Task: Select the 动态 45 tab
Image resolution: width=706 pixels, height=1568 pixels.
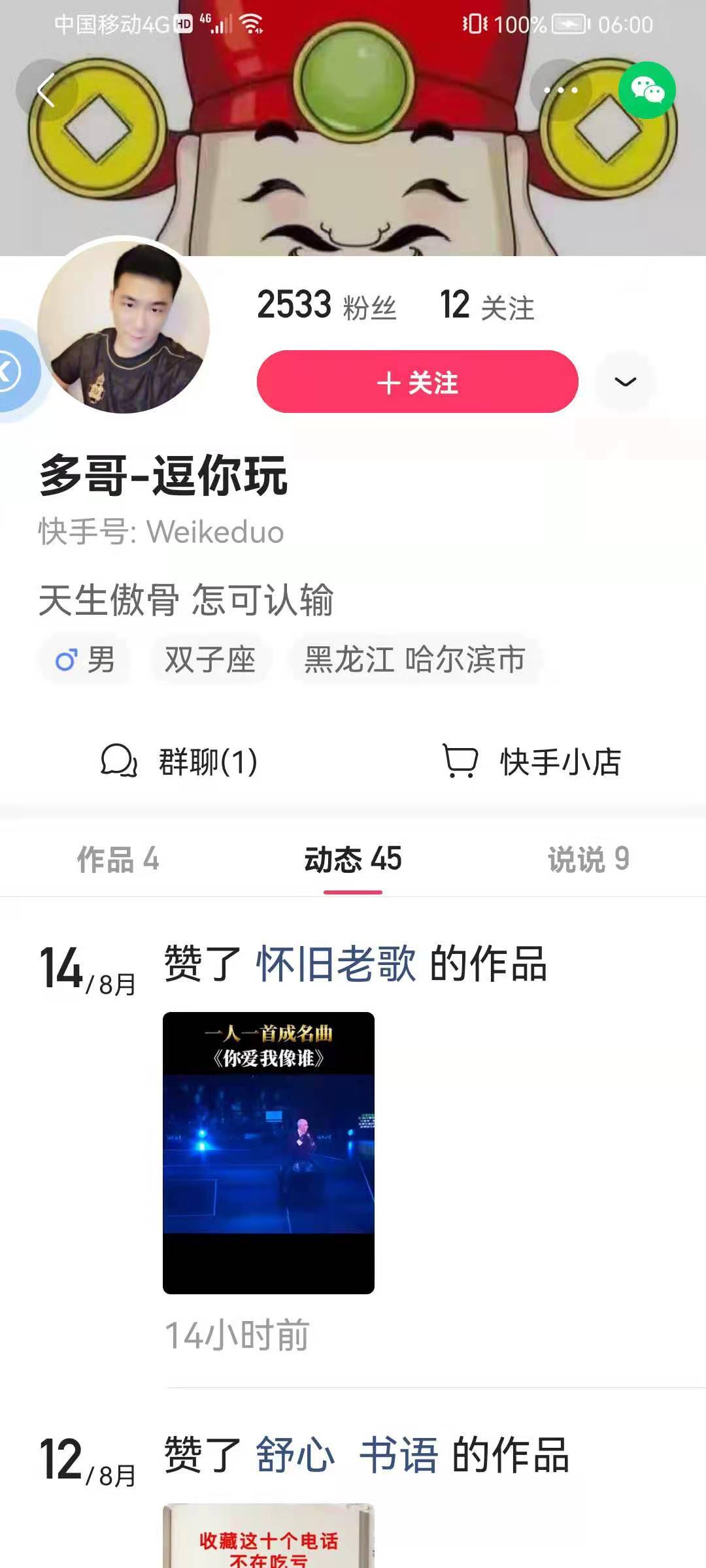Action: click(353, 859)
